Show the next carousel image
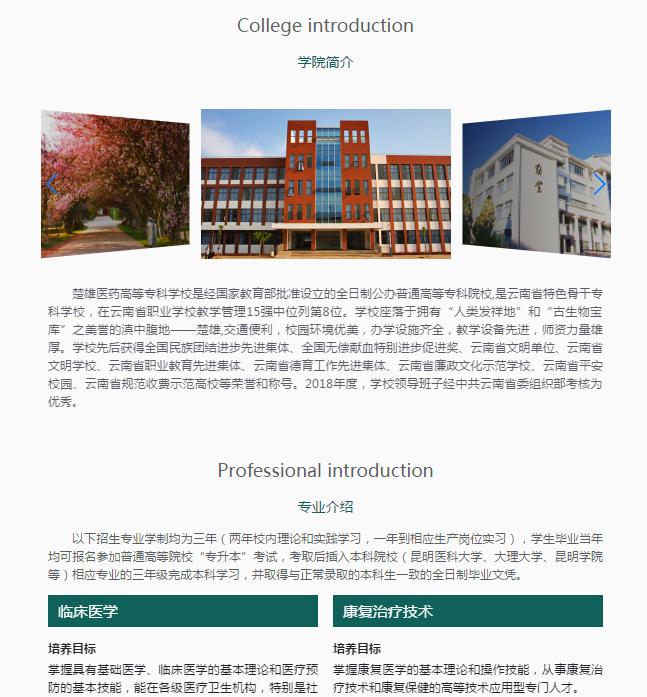Image resolution: width=647 pixels, height=697 pixels. point(598,184)
